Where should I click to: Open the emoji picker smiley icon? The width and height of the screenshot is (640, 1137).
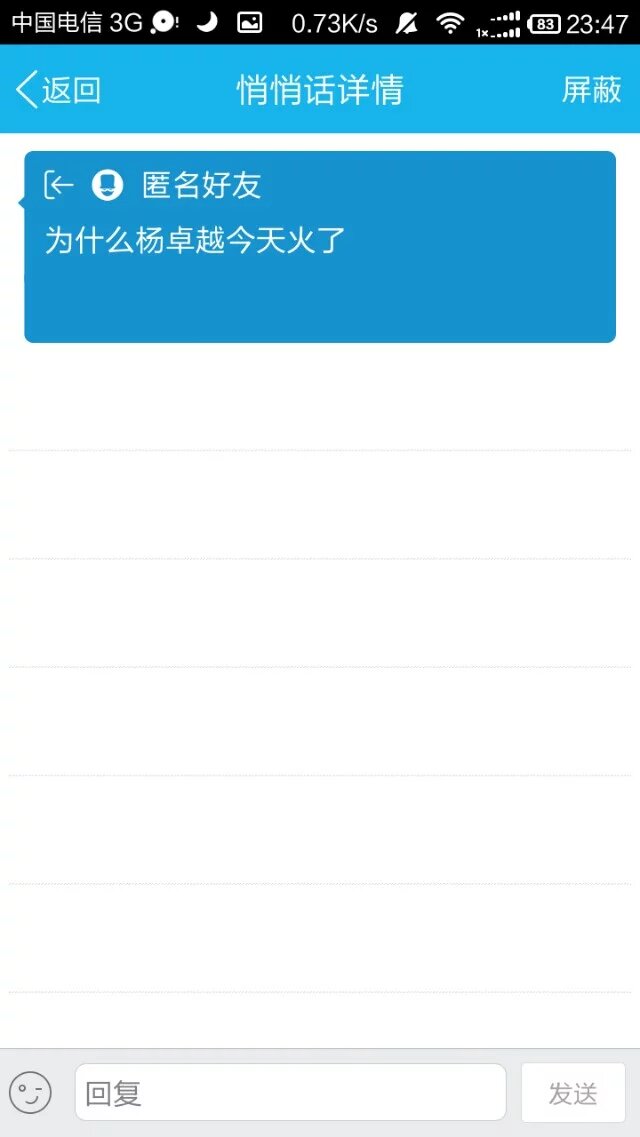coord(30,1093)
